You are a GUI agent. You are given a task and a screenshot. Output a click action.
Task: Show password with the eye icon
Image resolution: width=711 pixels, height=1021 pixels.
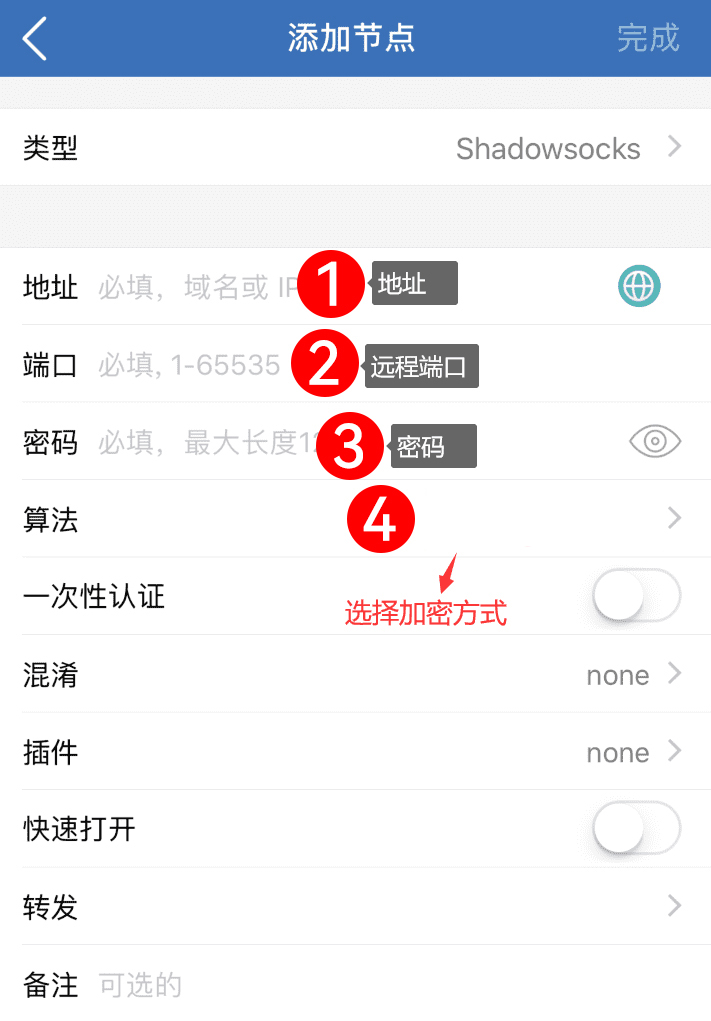pos(654,441)
